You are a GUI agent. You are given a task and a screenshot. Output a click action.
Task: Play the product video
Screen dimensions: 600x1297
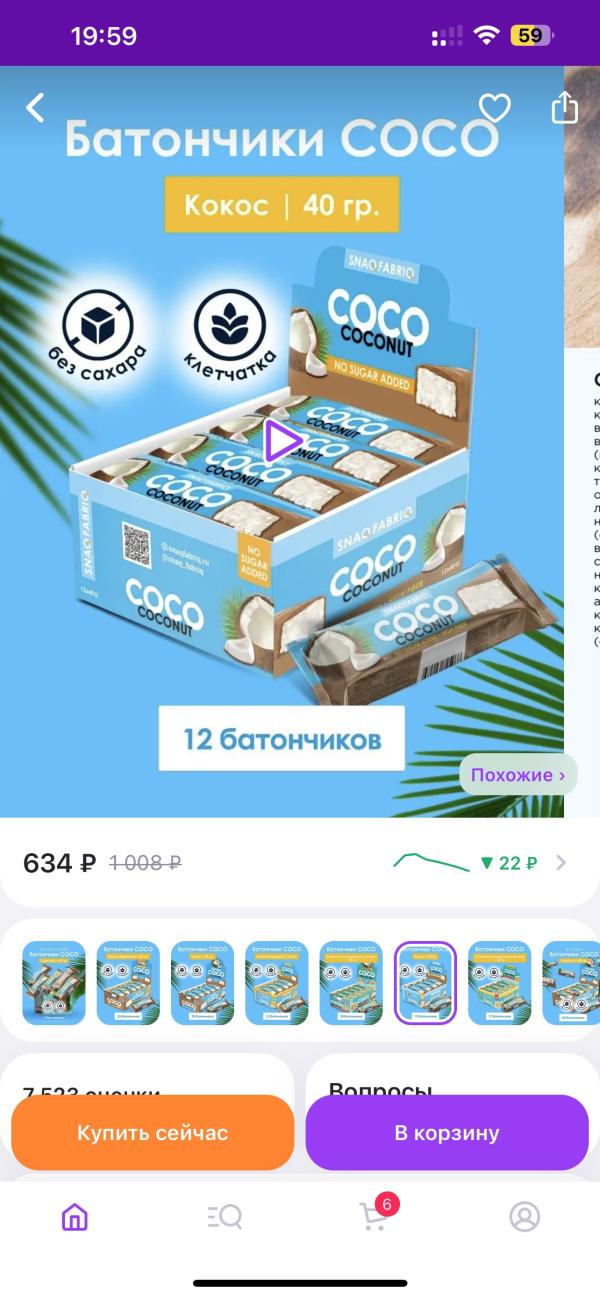283,441
